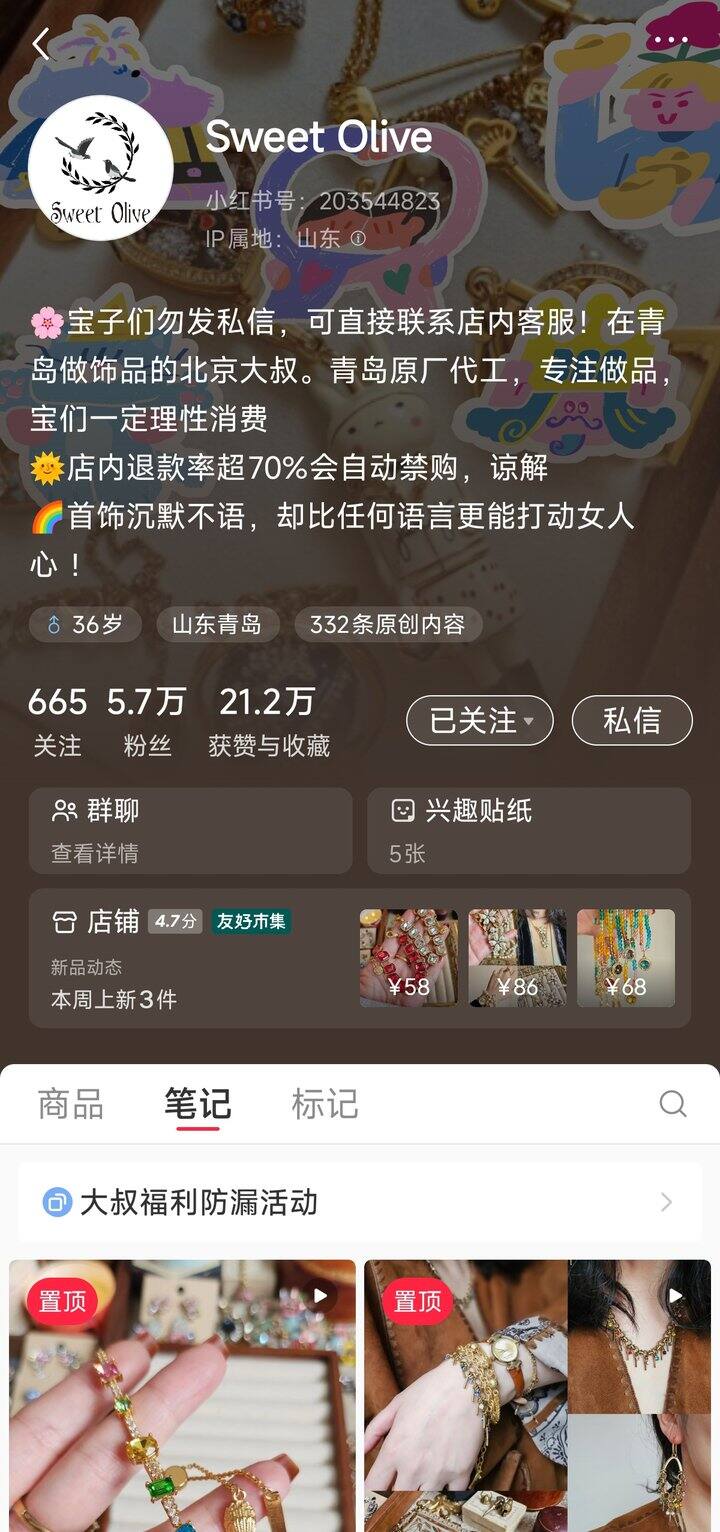
Task: View the ¥68 product thumbnail
Action: click(x=626, y=957)
